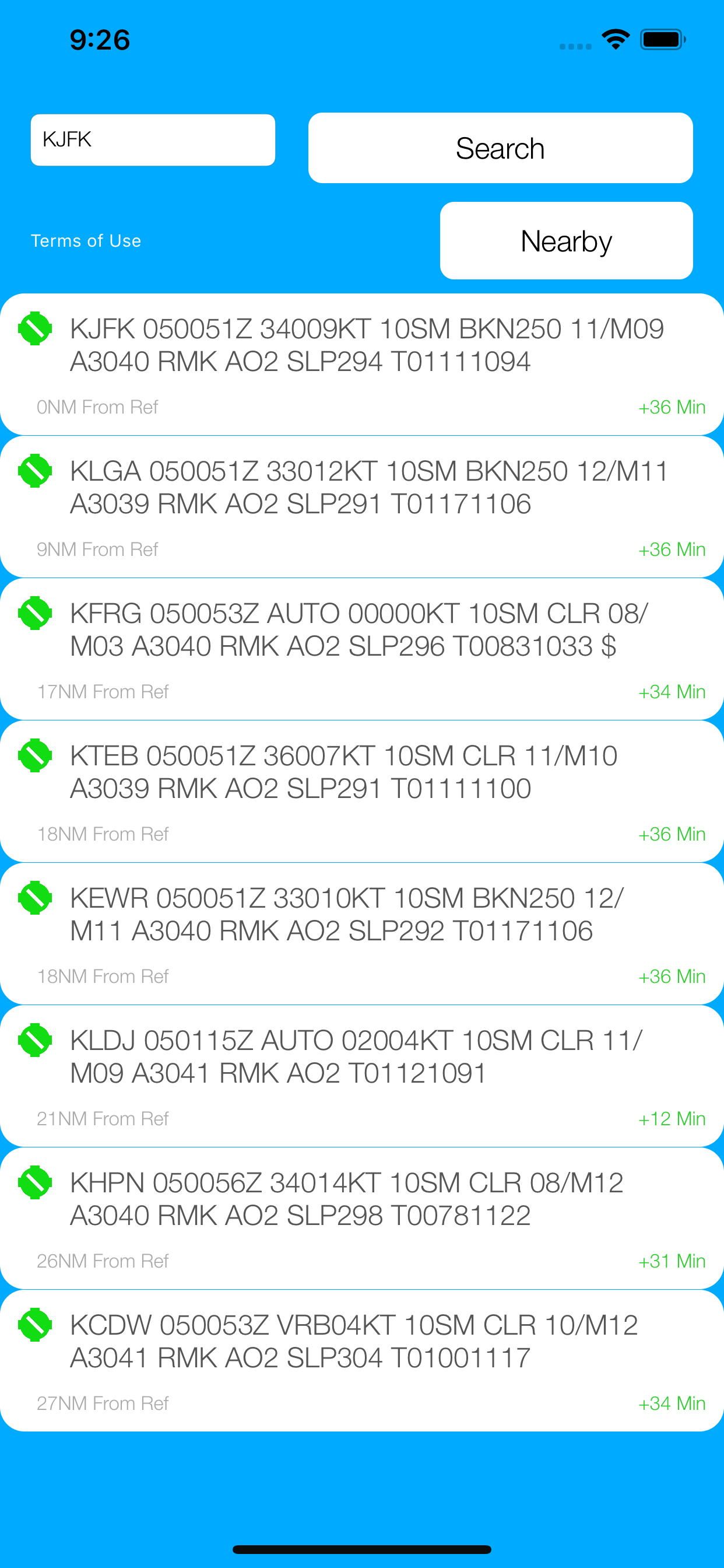
Task: Open the Terms of Use
Action: point(86,240)
